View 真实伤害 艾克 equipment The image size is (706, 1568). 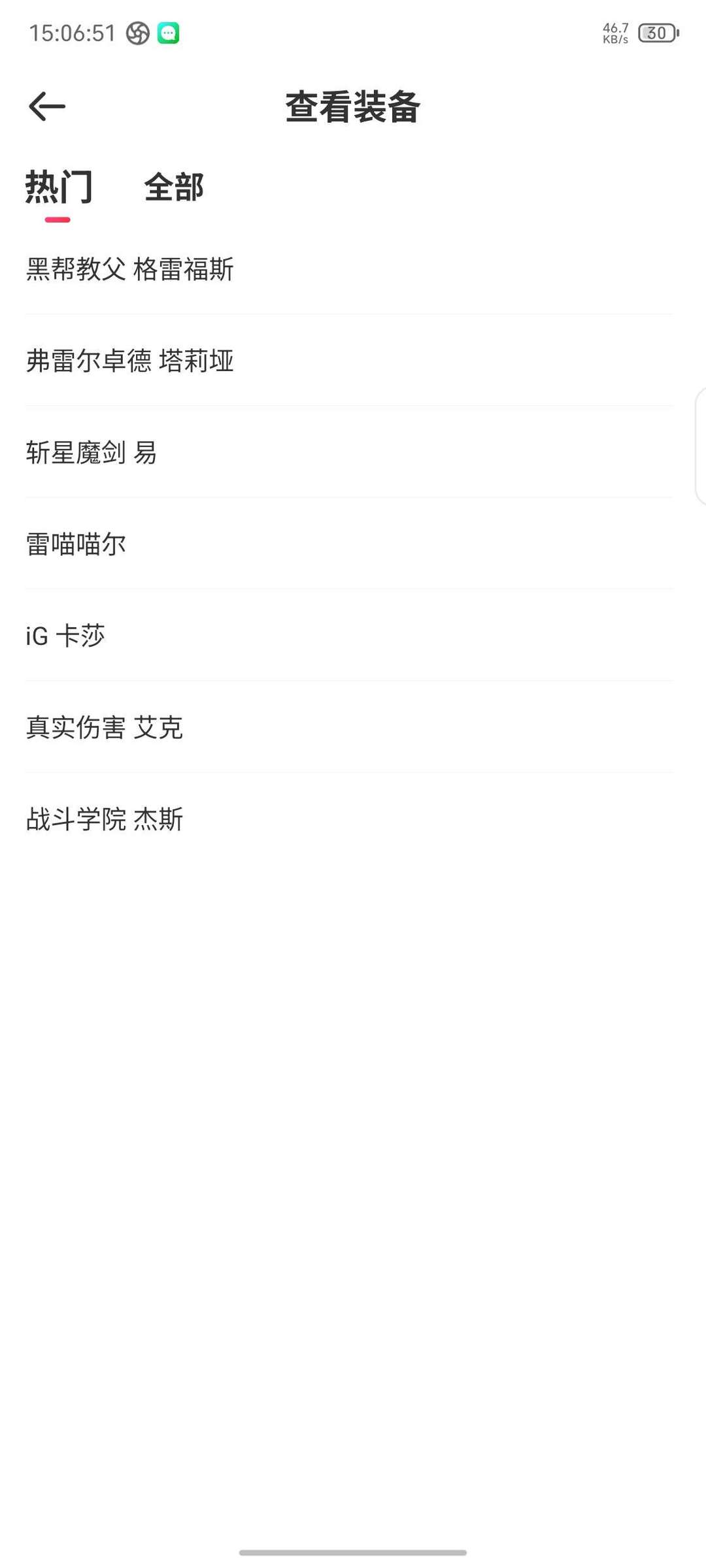(x=350, y=727)
